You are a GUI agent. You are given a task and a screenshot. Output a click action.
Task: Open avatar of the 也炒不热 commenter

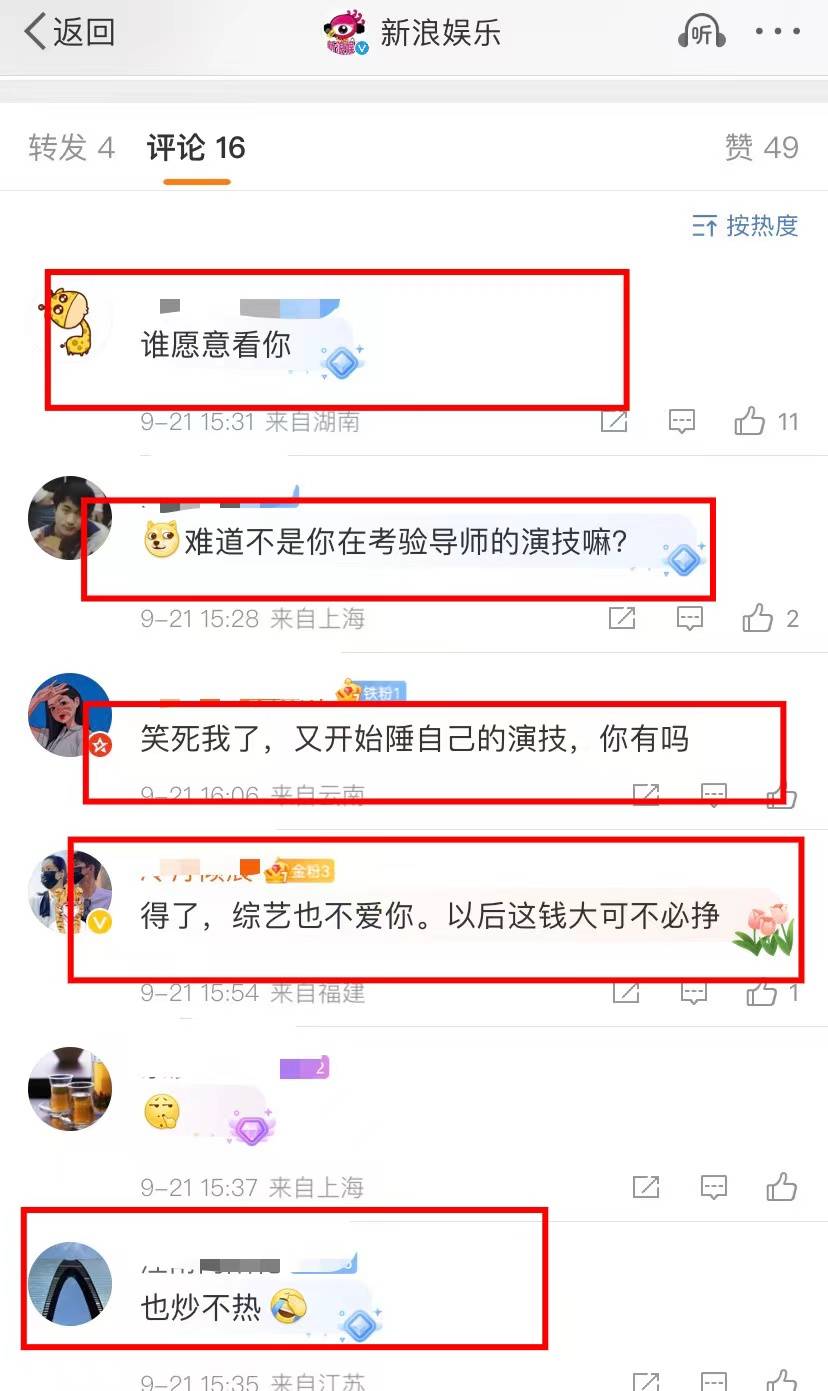pyautogui.click(x=69, y=1283)
